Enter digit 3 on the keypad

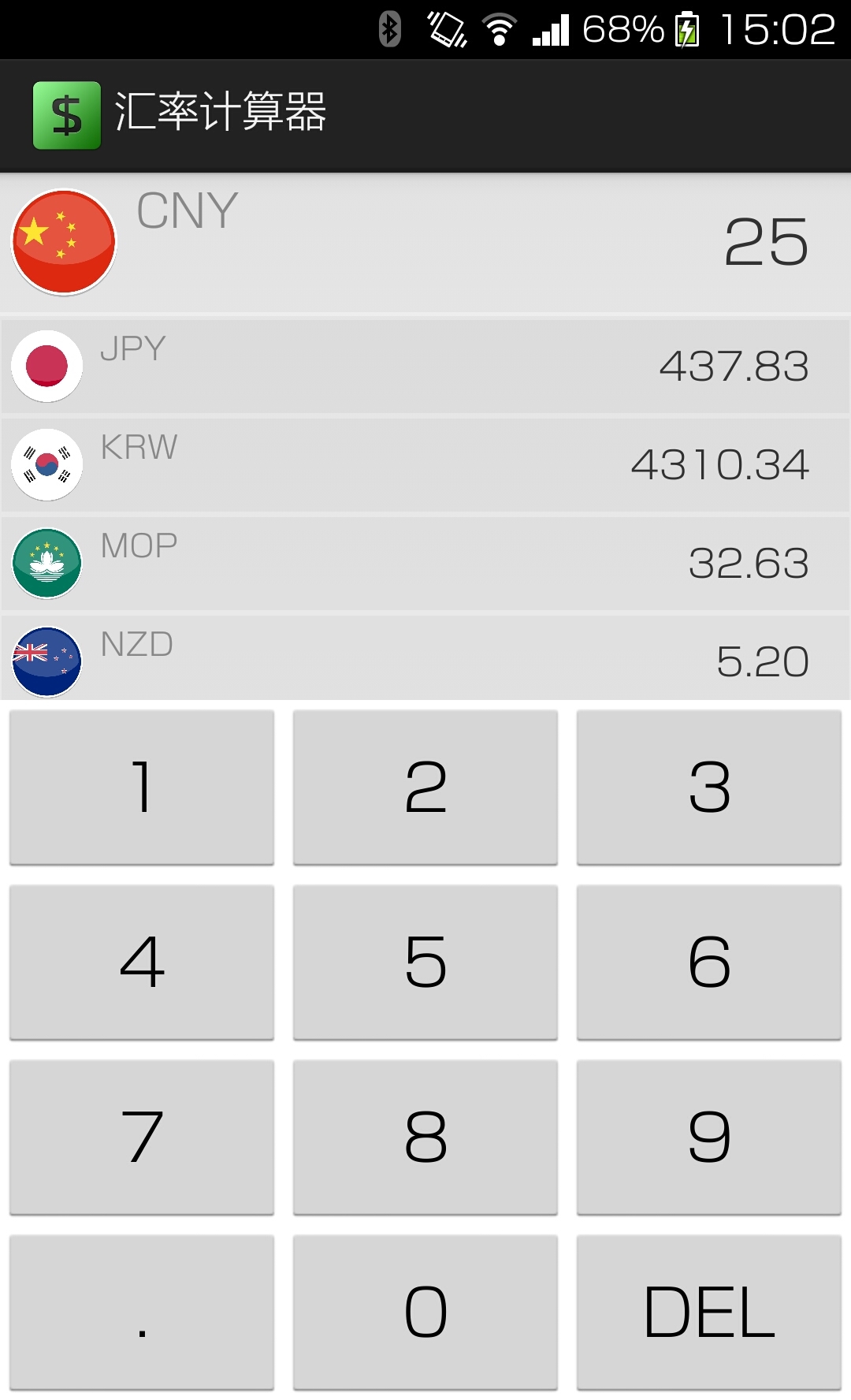[709, 787]
